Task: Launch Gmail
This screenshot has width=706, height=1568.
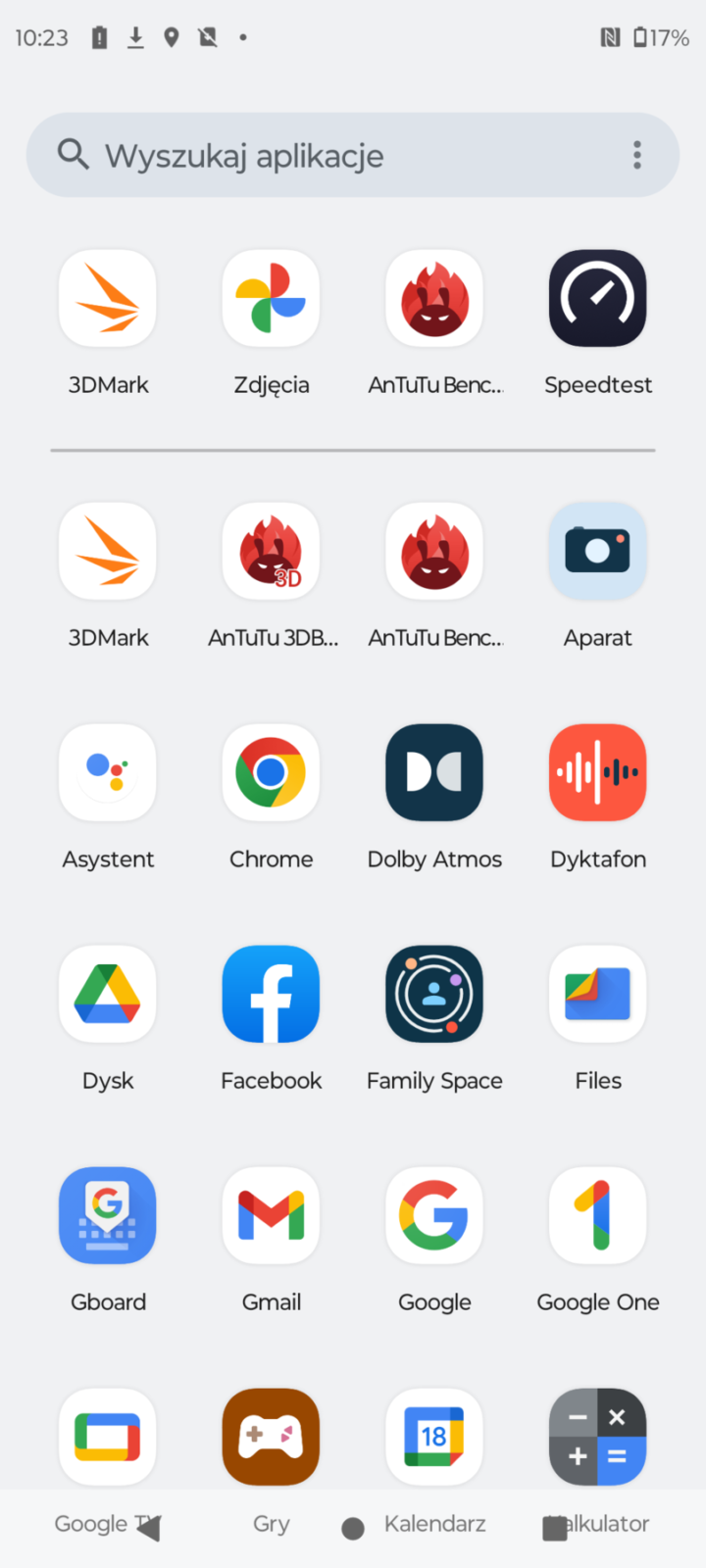Action: [x=271, y=1216]
